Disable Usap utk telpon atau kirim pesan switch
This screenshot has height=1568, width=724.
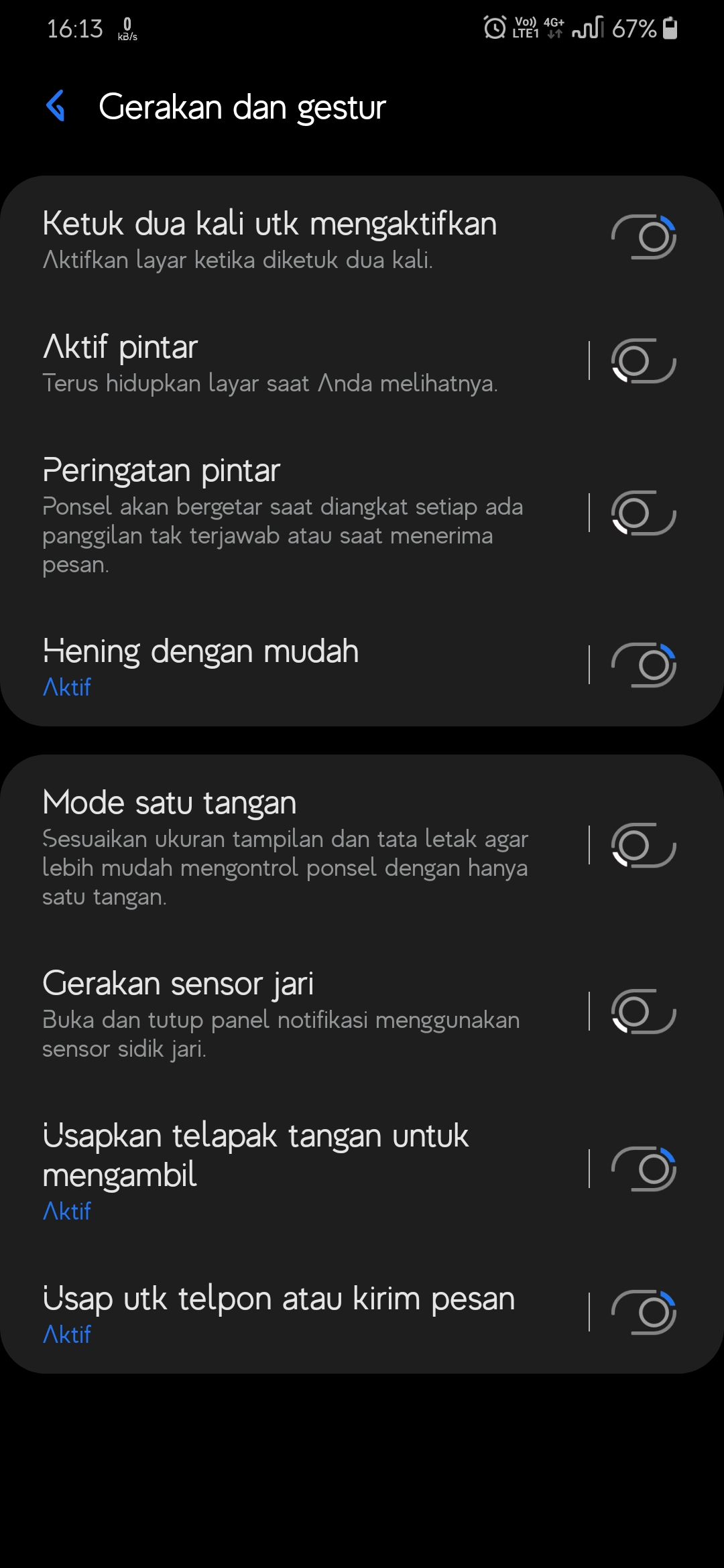pos(644,1312)
